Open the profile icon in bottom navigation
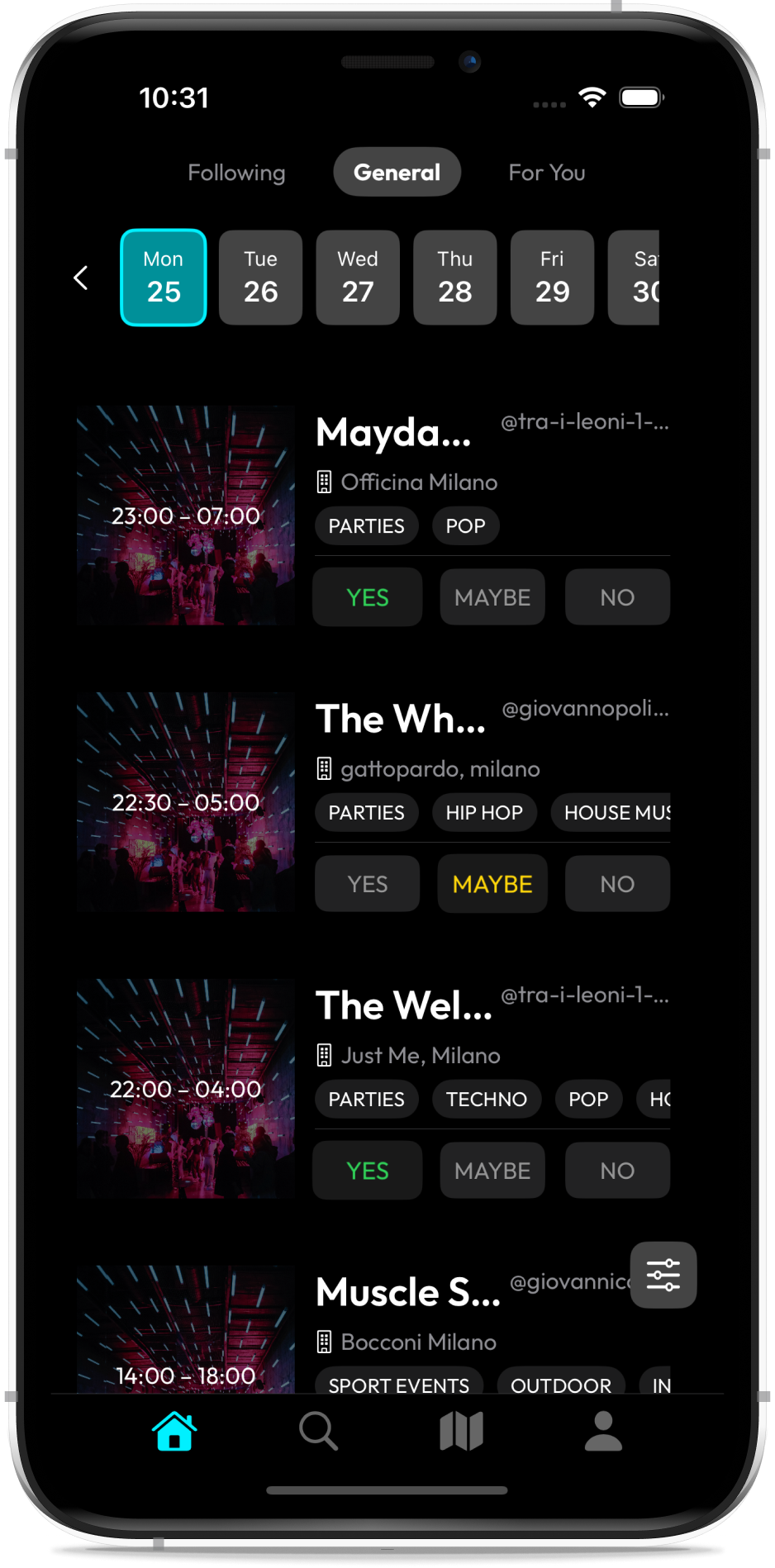 [x=602, y=1432]
